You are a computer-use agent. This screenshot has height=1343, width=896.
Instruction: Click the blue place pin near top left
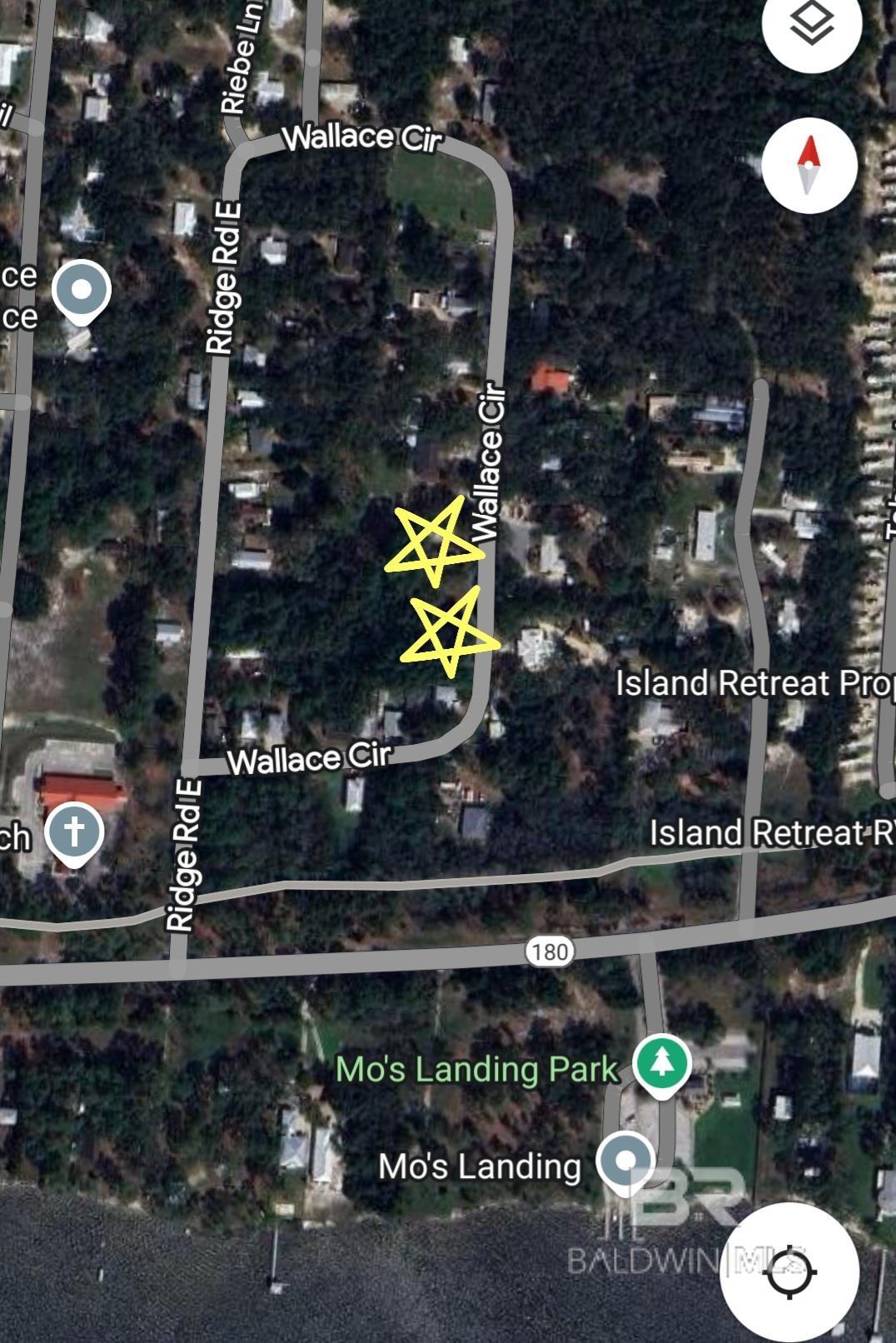point(82,291)
